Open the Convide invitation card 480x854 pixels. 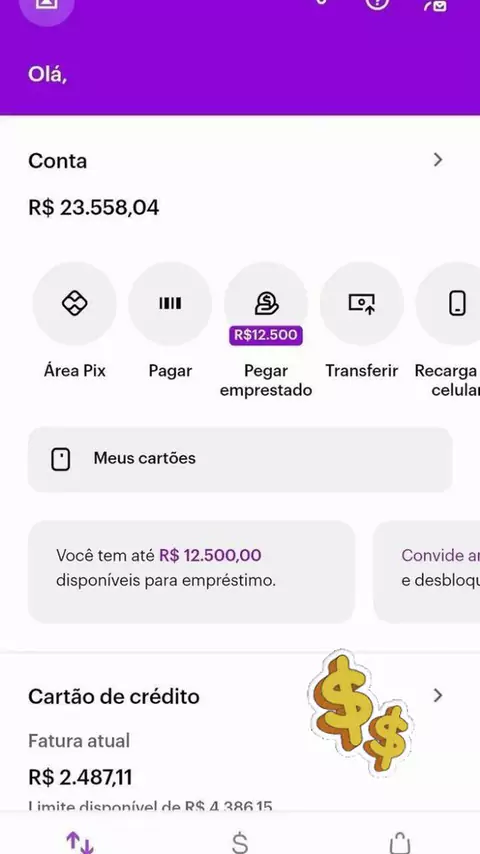tap(427, 572)
